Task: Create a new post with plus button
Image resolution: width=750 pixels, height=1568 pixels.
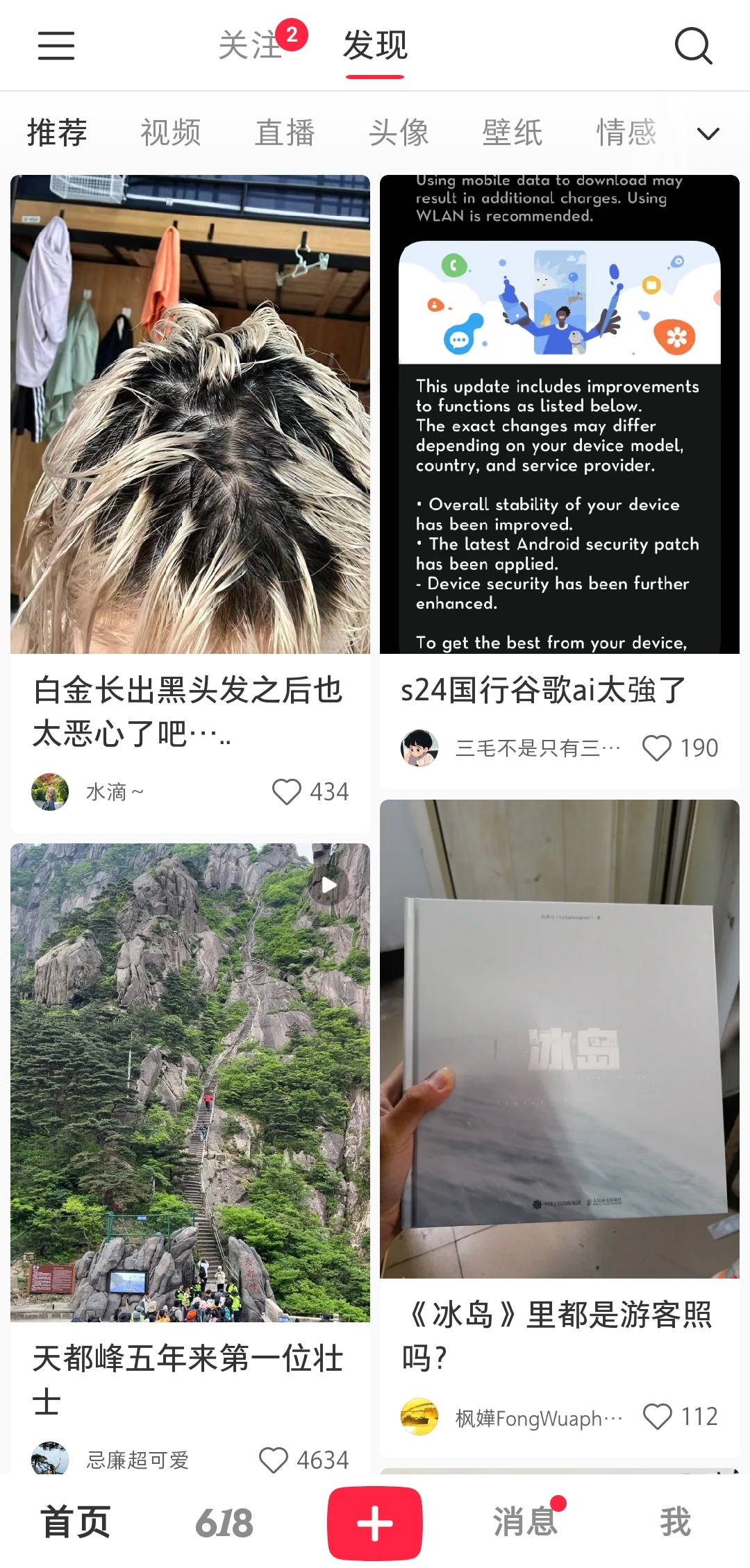Action: pyautogui.click(x=375, y=1523)
